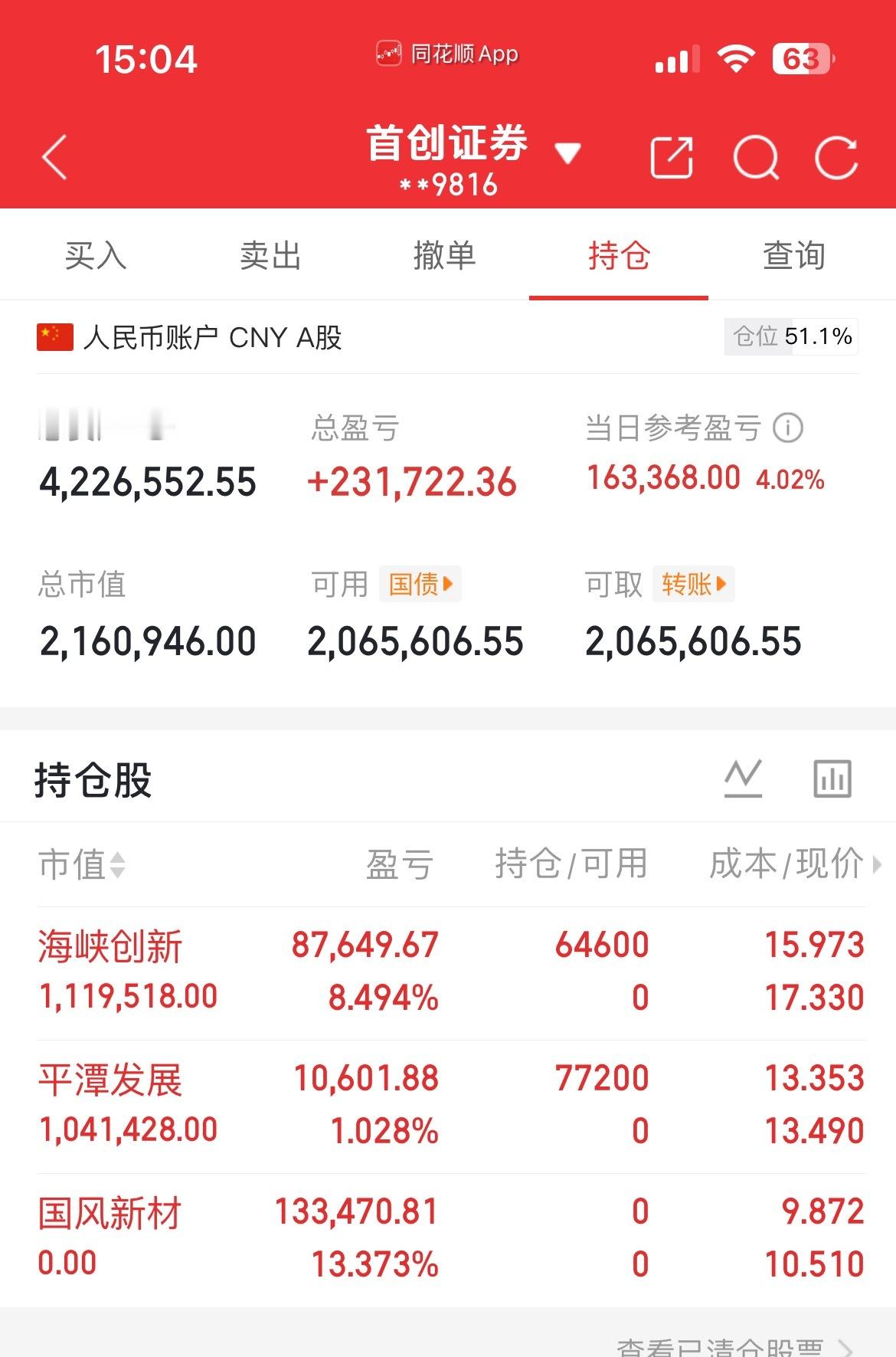This screenshot has height=1357, width=896.
Task: Open 转账 options next to 可取
Action: [693, 584]
